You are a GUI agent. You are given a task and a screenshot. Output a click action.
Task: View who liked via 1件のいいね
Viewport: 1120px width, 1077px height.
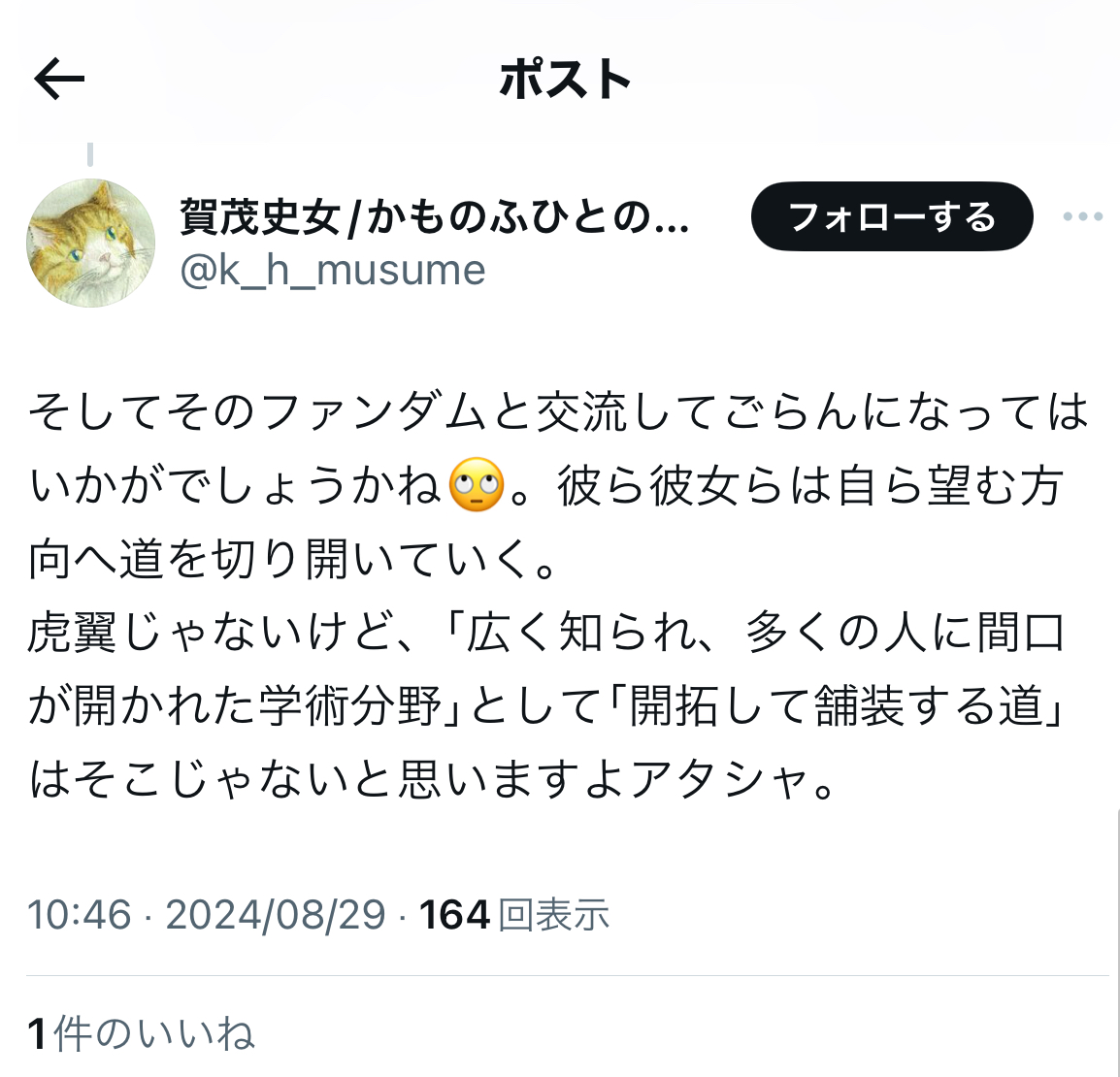[142, 1034]
